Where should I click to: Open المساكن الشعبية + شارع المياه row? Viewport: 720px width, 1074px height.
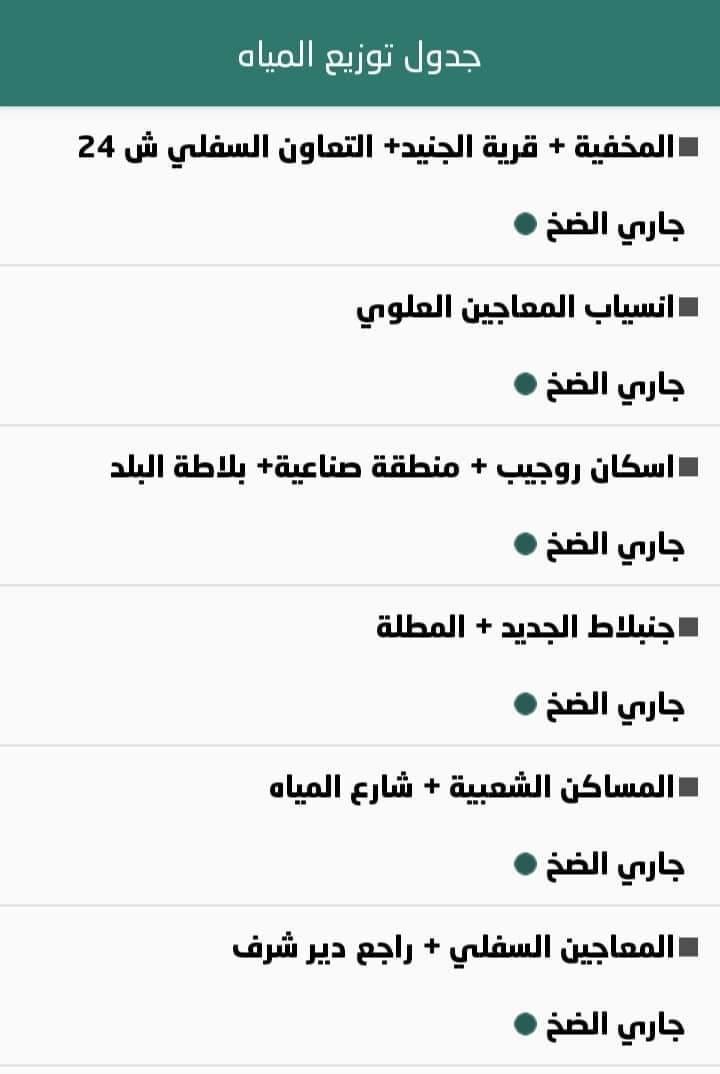(x=470, y=788)
